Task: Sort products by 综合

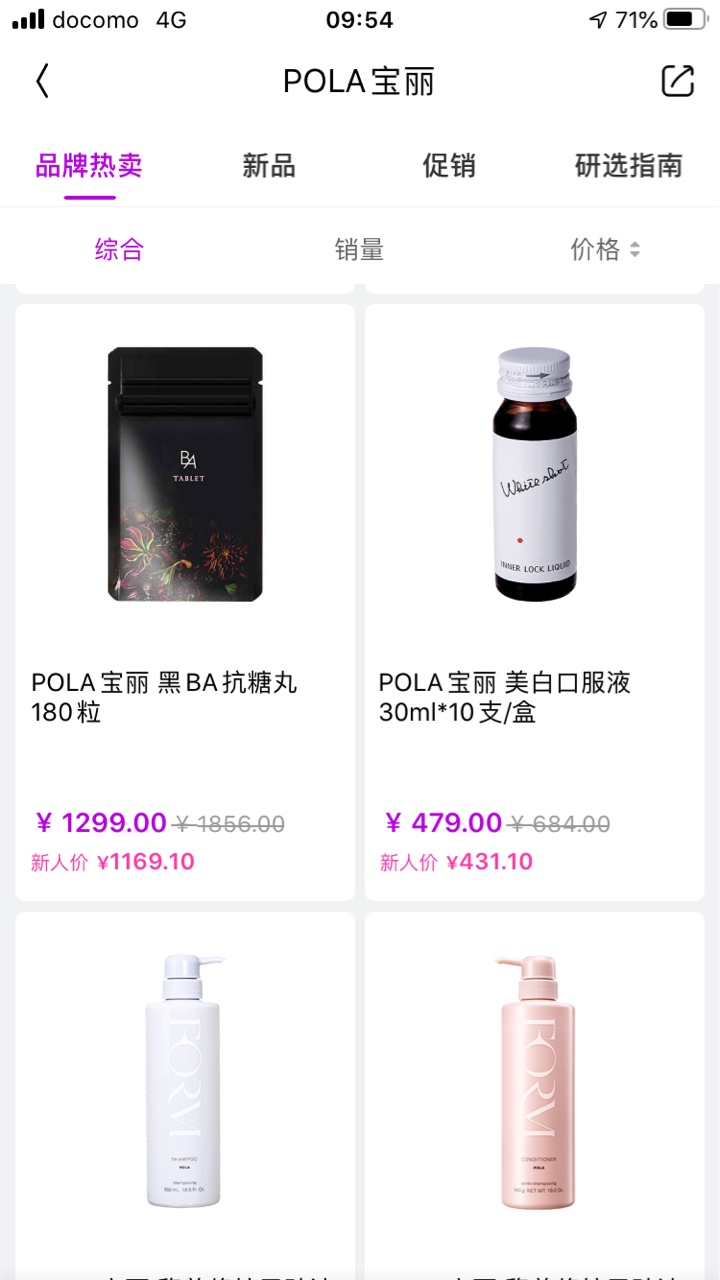Action: click(x=120, y=249)
